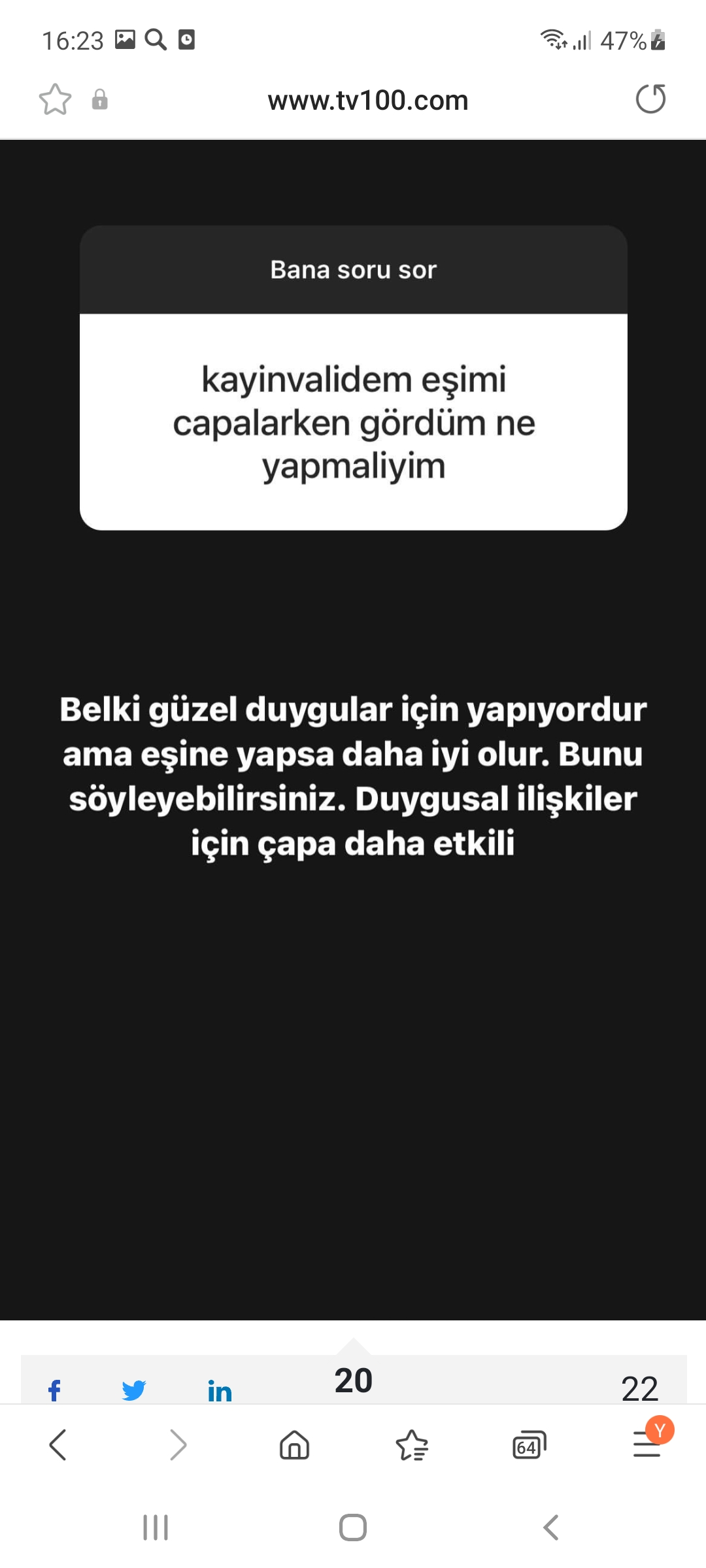Tap the www.tv100.com address bar
The width and height of the screenshot is (706, 1568).
click(367, 101)
